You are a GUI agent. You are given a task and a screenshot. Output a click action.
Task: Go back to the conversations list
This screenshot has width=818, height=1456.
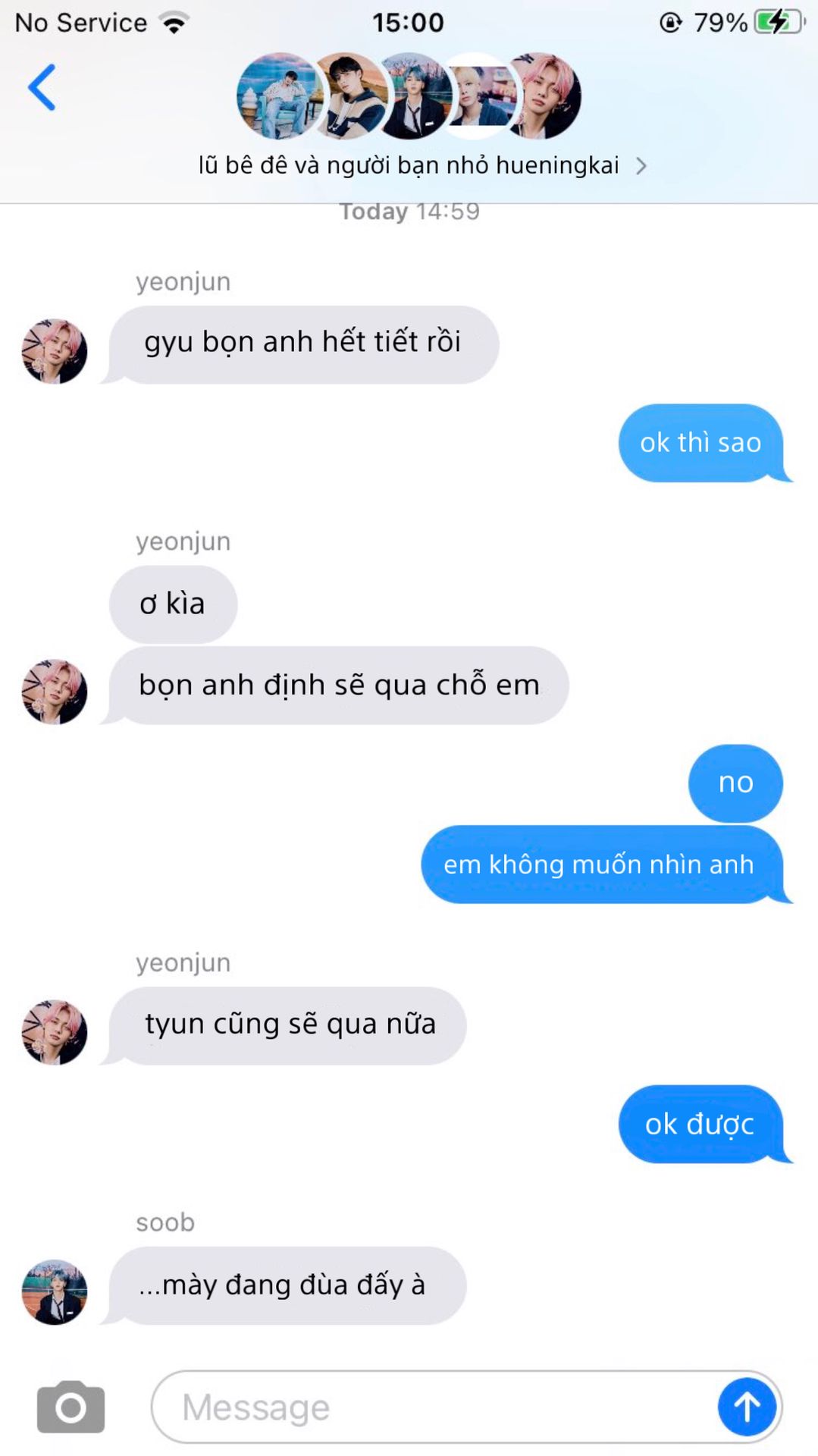(x=42, y=87)
